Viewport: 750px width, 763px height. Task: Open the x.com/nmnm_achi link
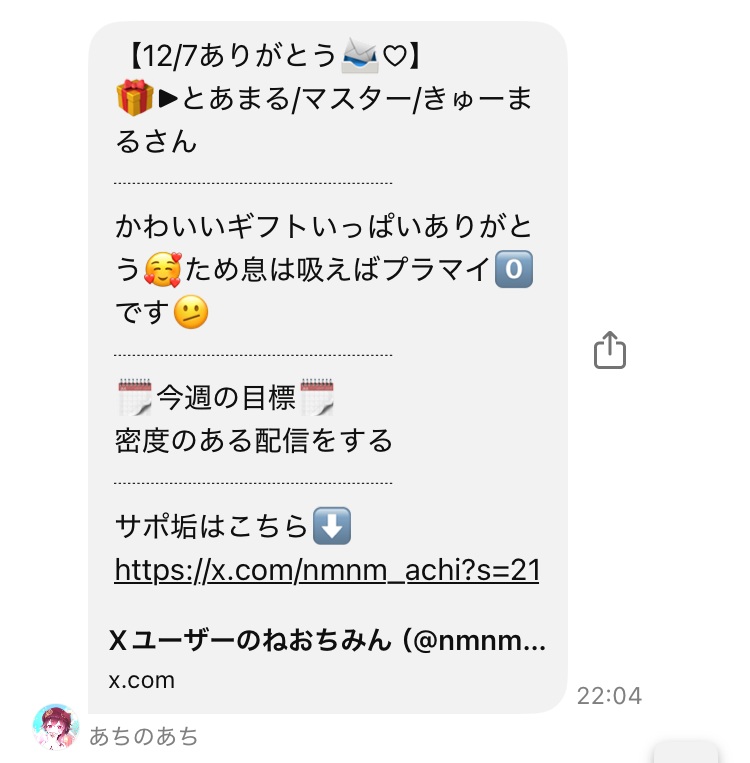point(327,570)
